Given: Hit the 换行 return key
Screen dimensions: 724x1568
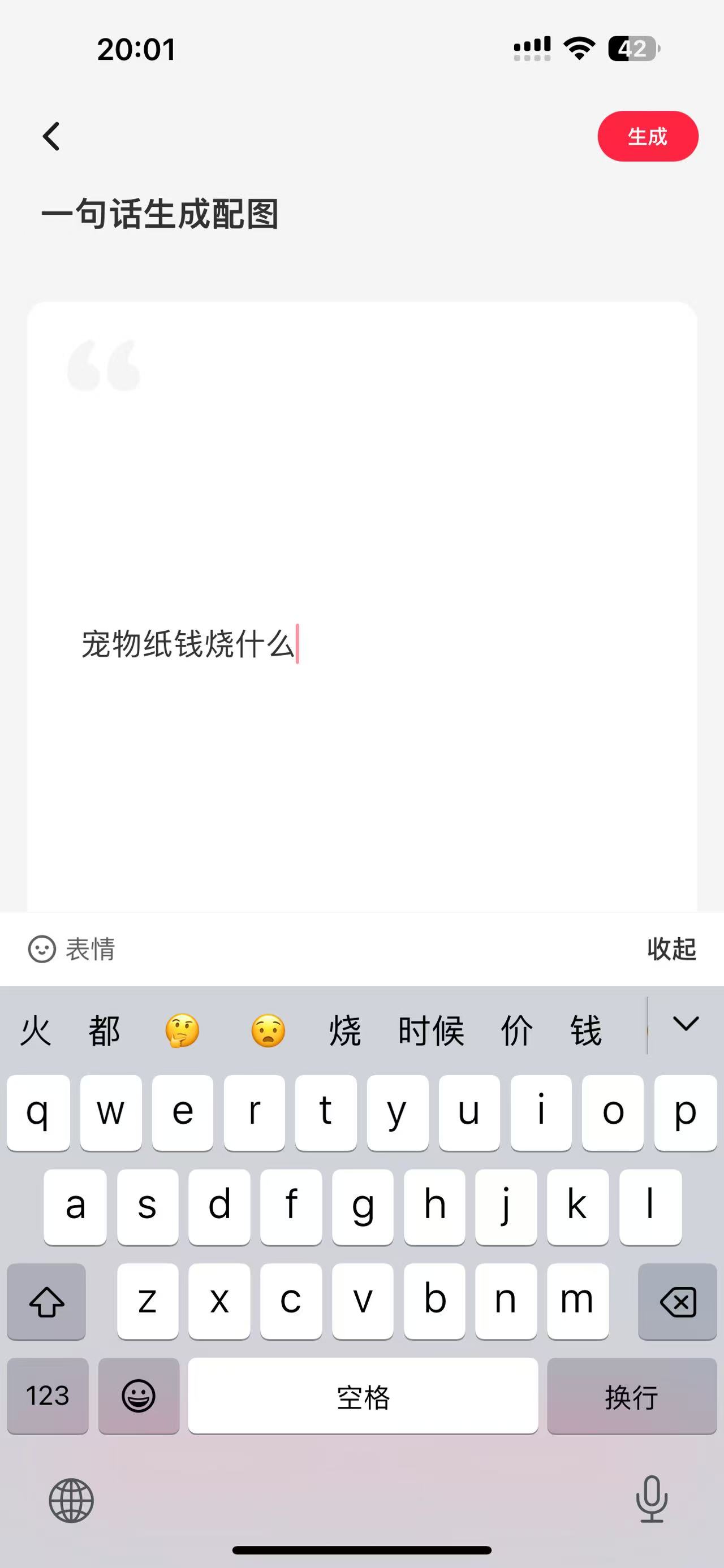Looking at the screenshot, I should (631, 1396).
